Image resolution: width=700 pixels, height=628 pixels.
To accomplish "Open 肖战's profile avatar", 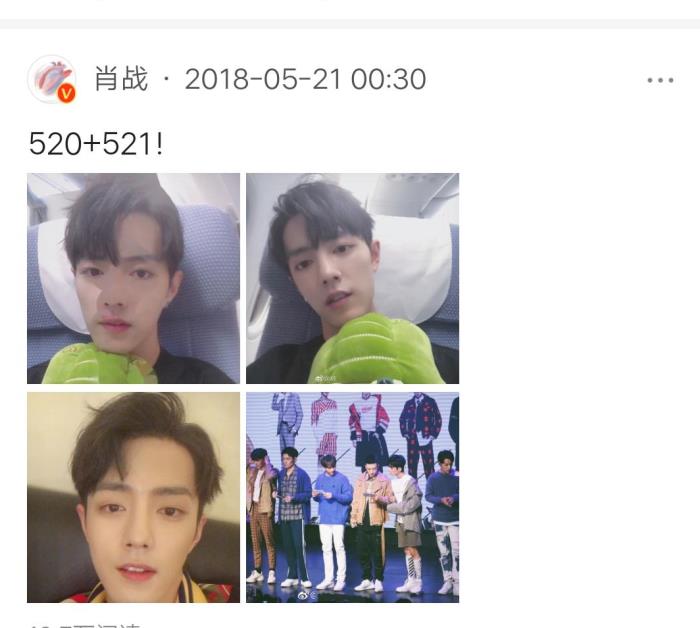I will click(x=52, y=80).
